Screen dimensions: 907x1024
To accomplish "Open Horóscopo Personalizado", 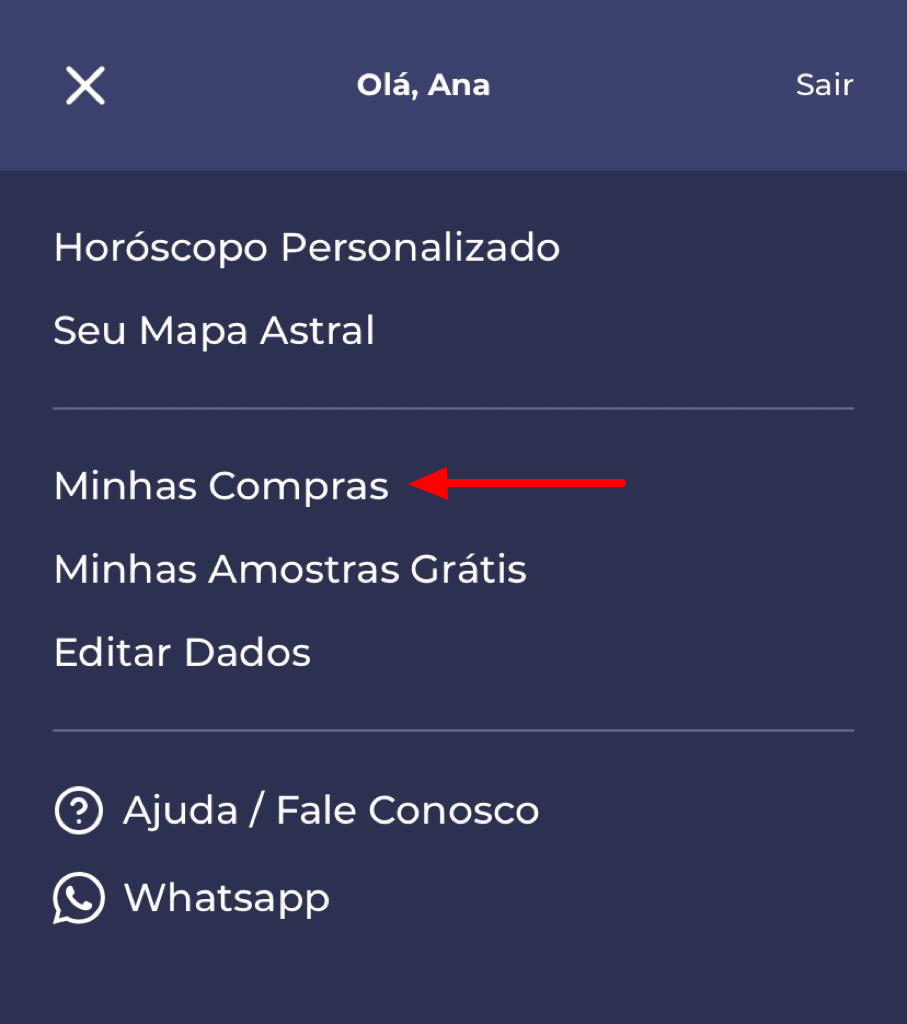I will click(x=306, y=247).
